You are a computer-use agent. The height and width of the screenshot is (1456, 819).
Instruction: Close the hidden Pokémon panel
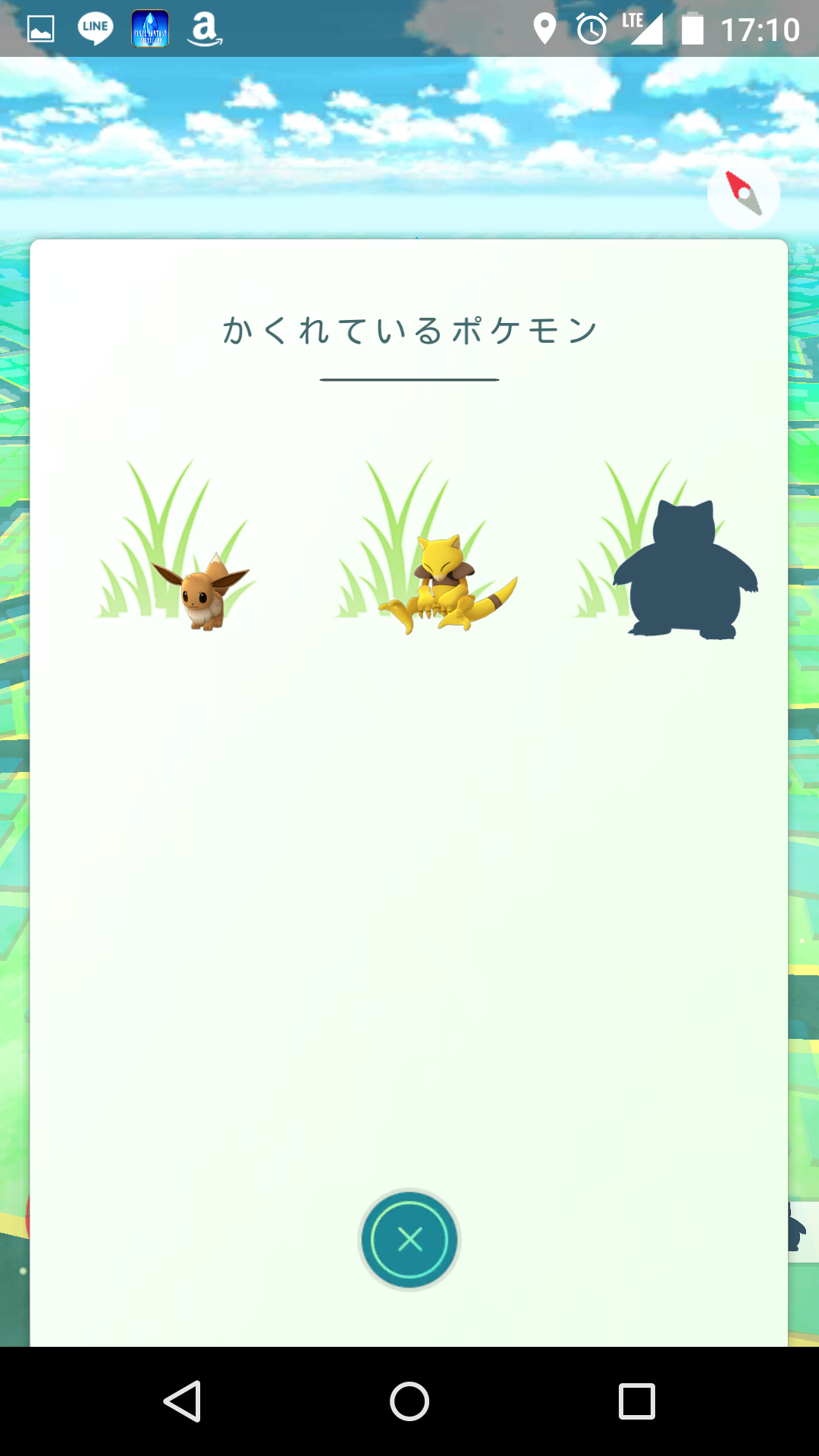409,1240
